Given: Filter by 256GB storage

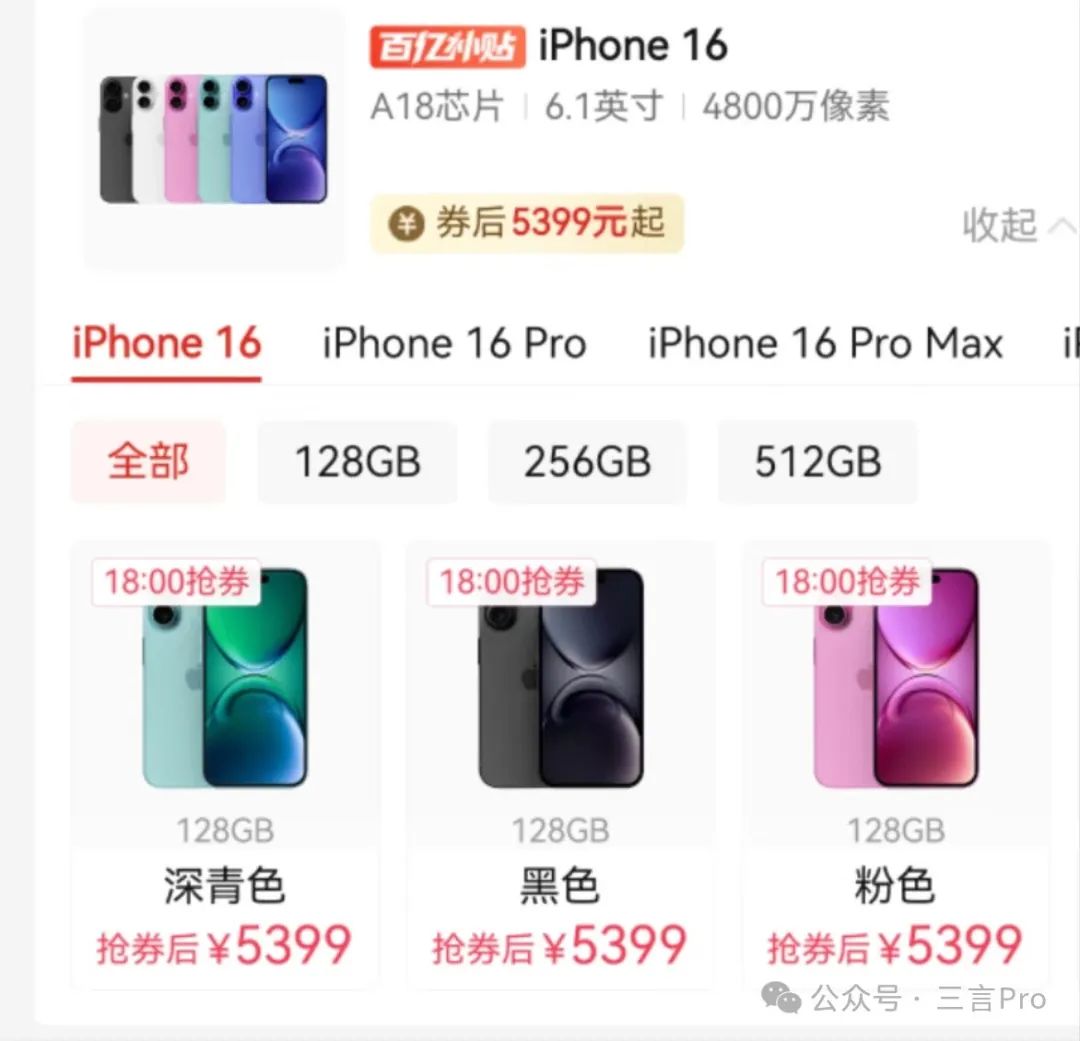Looking at the screenshot, I should (588, 462).
